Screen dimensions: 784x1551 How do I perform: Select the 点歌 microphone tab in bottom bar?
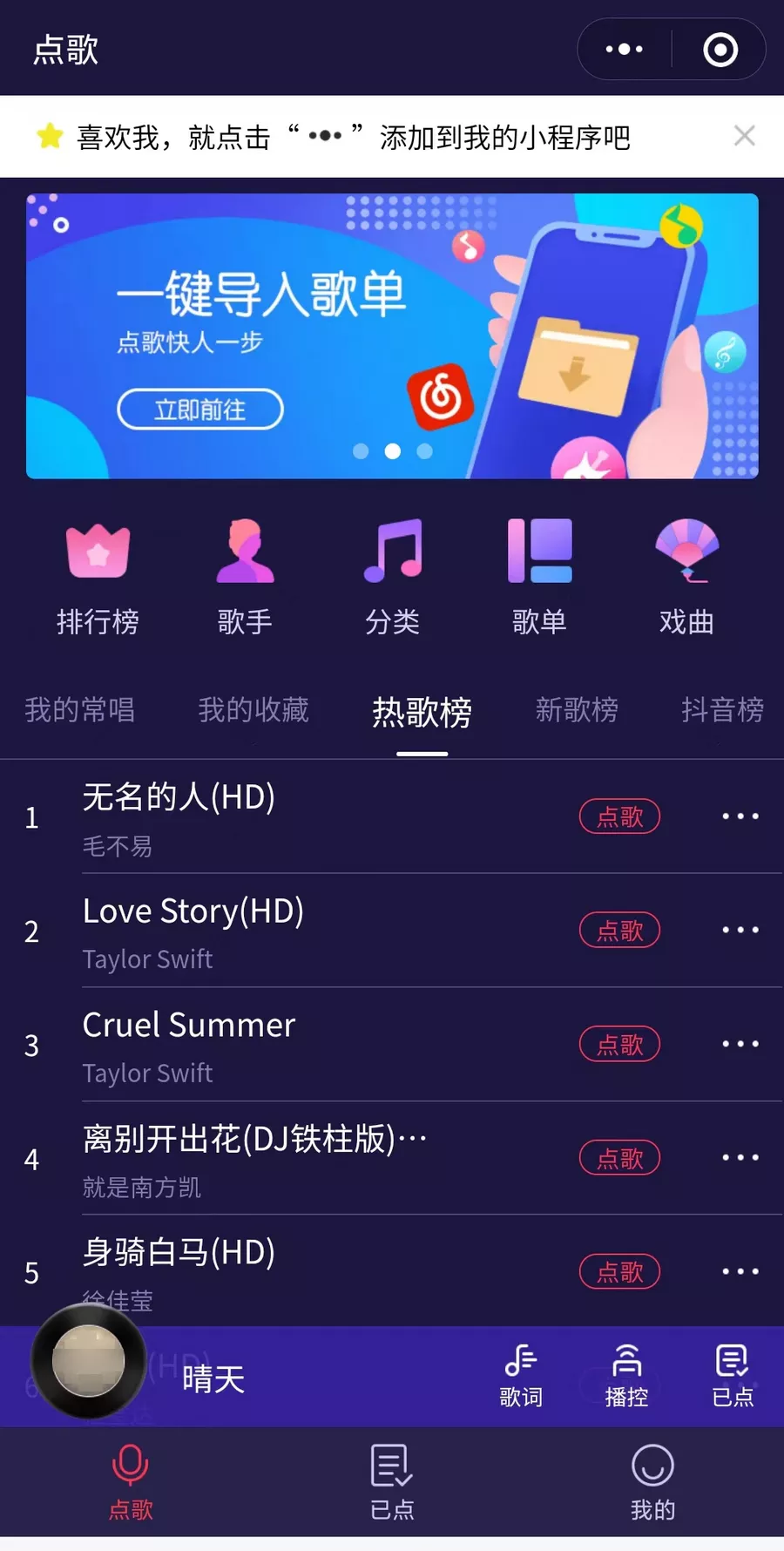pos(131,1481)
